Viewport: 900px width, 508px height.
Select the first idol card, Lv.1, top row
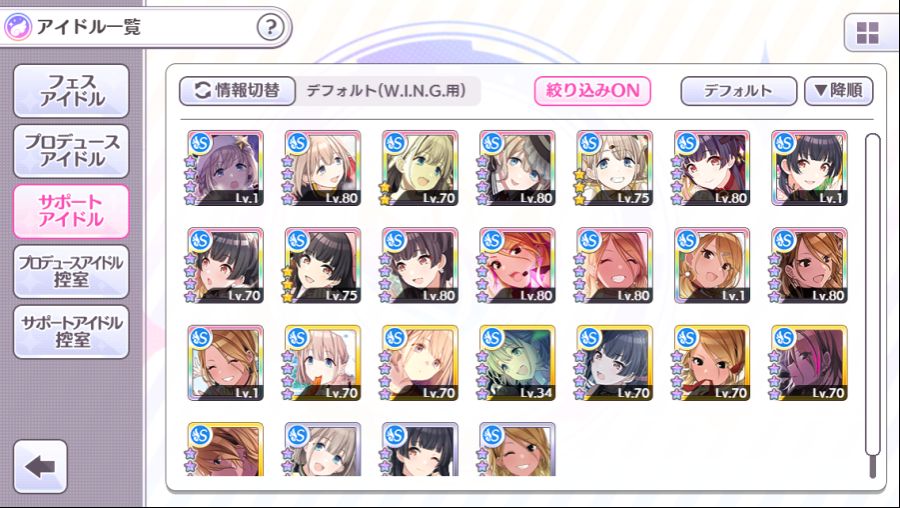pos(225,168)
